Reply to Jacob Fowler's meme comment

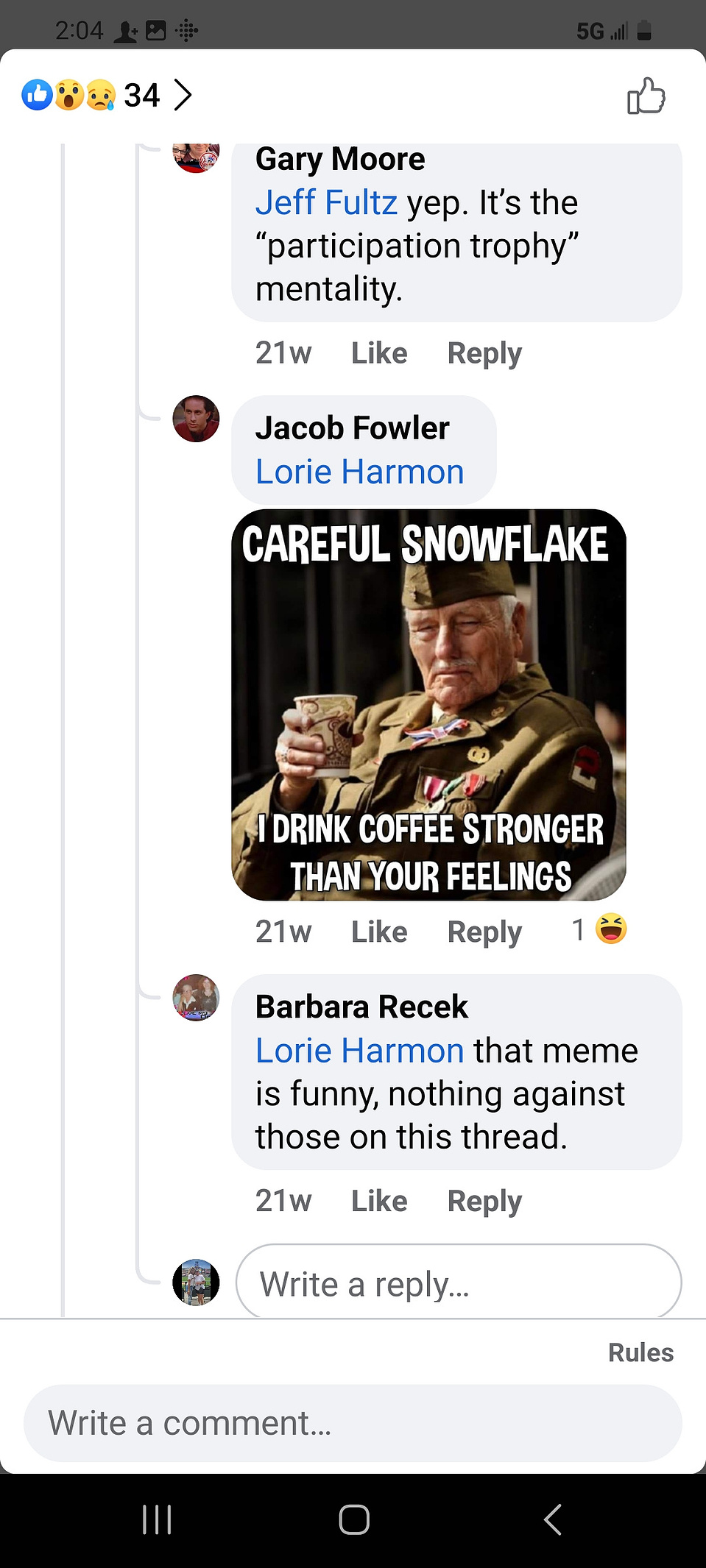484,932
